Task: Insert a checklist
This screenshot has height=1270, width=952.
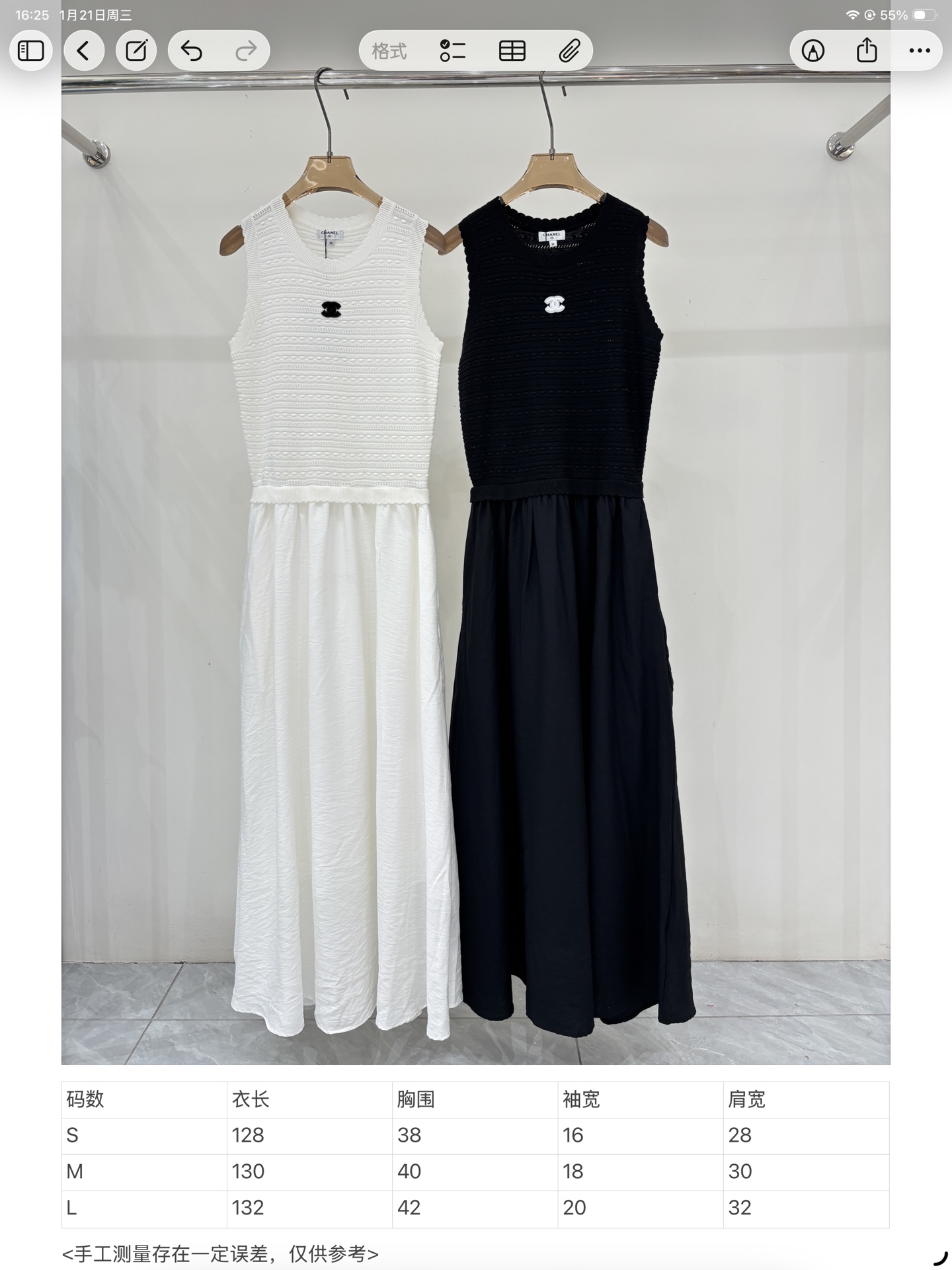Action: point(453,51)
